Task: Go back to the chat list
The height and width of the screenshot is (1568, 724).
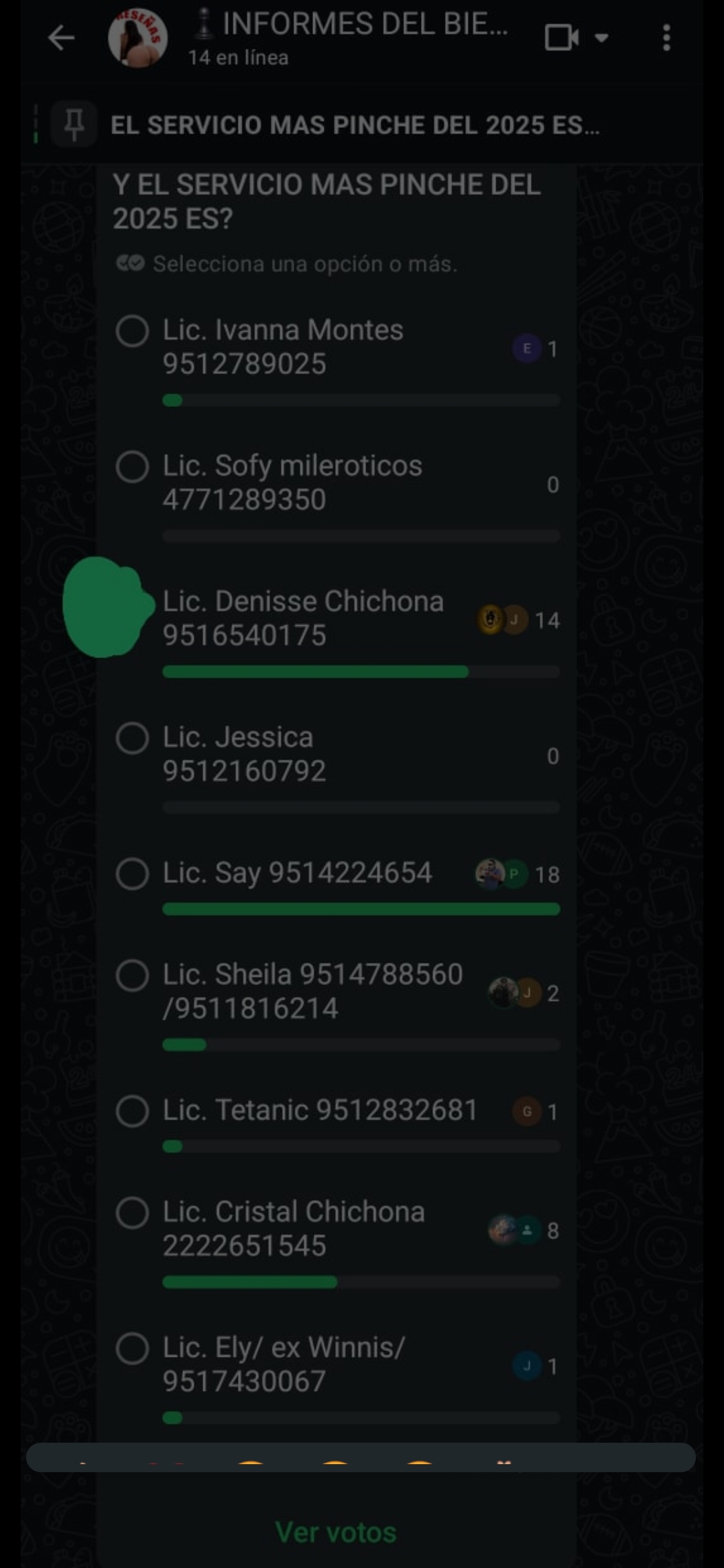Action: point(60,38)
